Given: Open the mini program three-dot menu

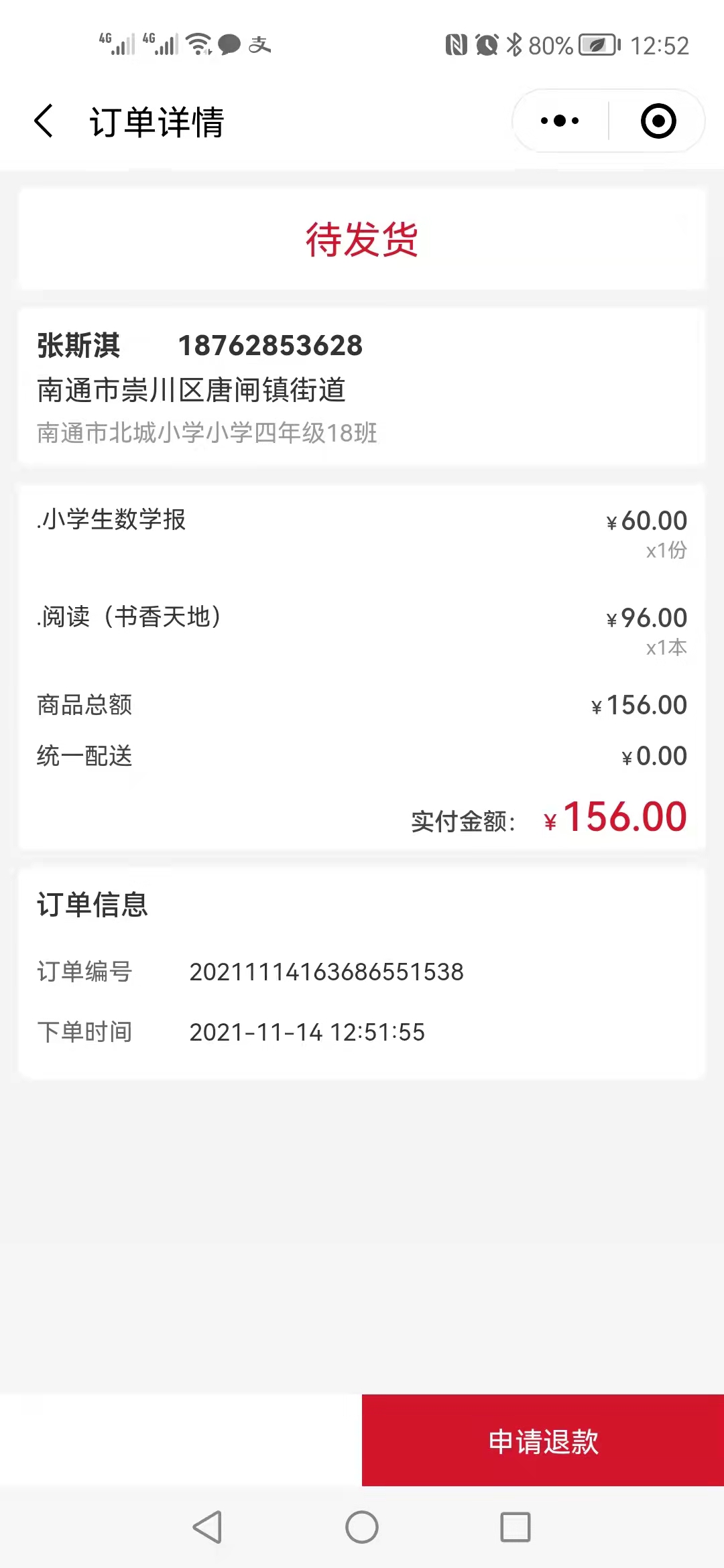Looking at the screenshot, I should click(560, 121).
